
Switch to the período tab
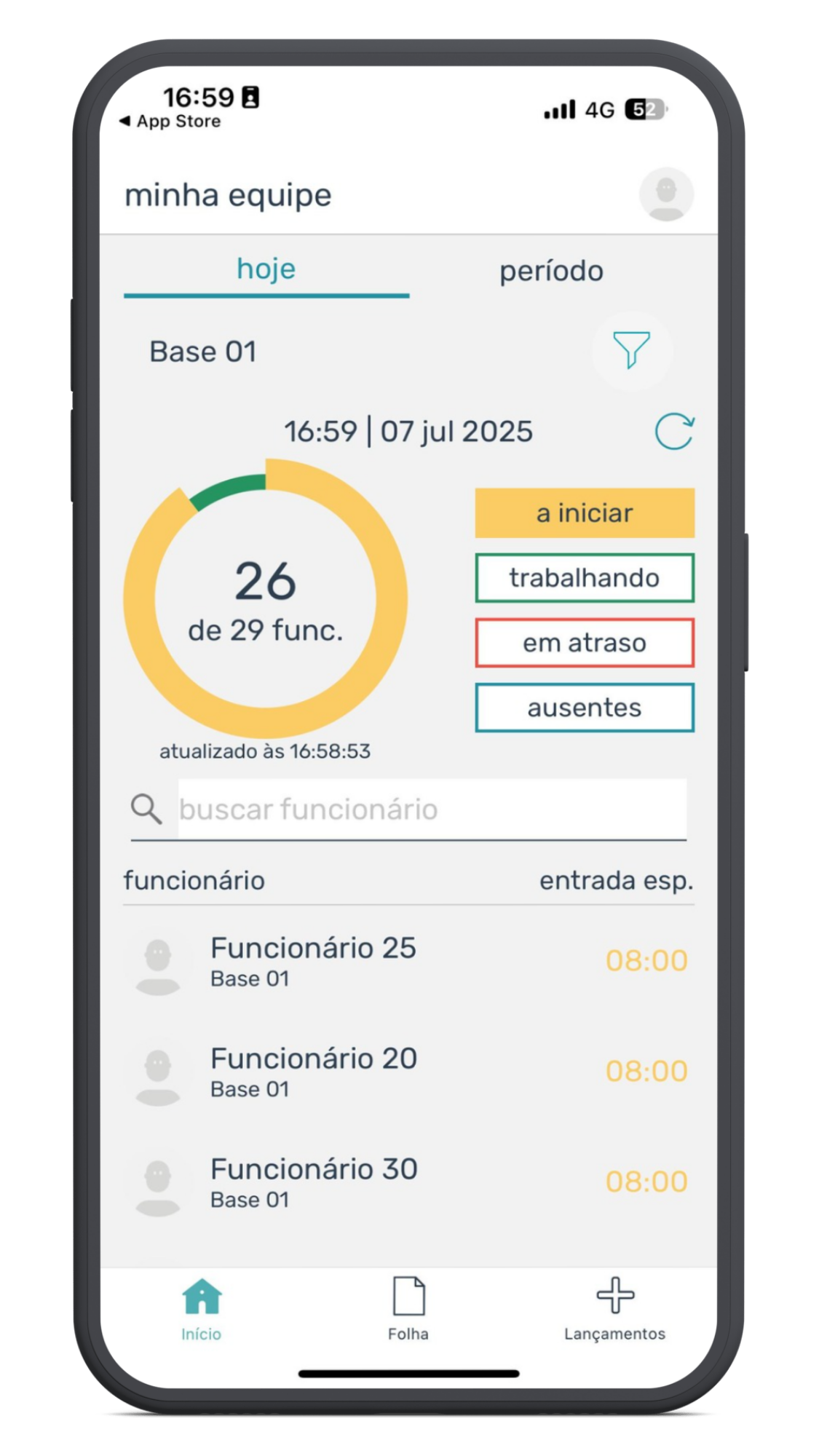[x=551, y=272]
